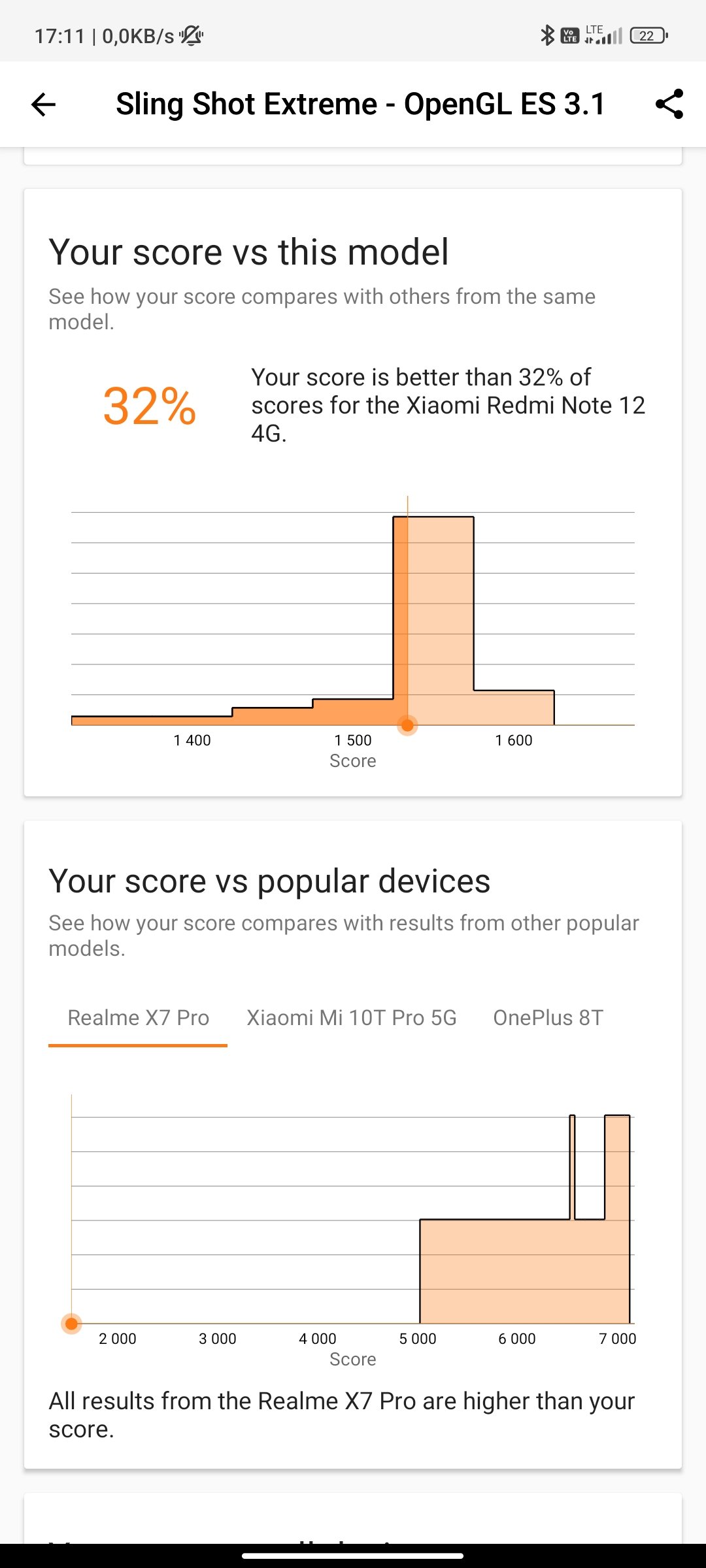
Task: Share the Sling Shot Extreme result
Action: pyautogui.click(x=669, y=104)
